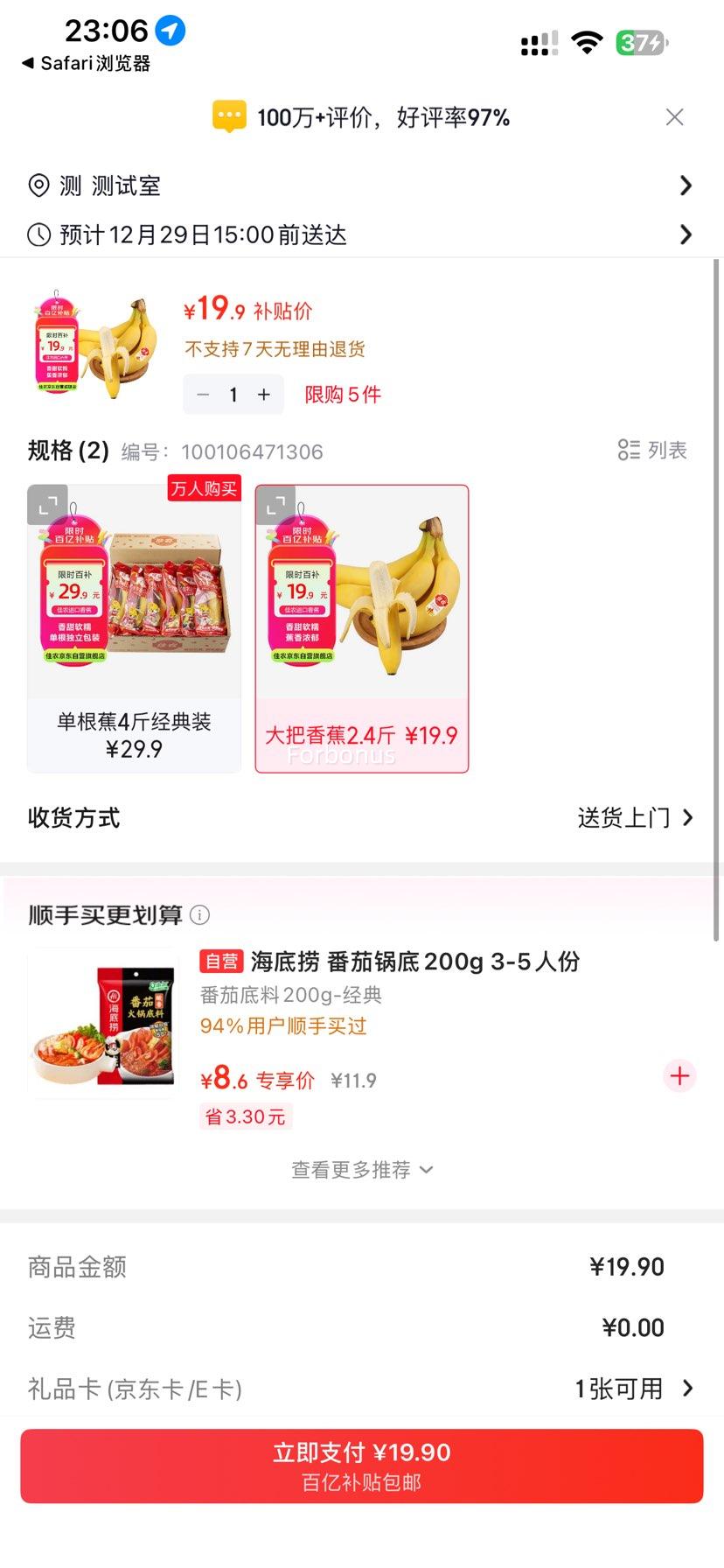Dismiss the review banner with the X
Image resolution: width=724 pixels, height=1568 pixels.
(x=674, y=116)
